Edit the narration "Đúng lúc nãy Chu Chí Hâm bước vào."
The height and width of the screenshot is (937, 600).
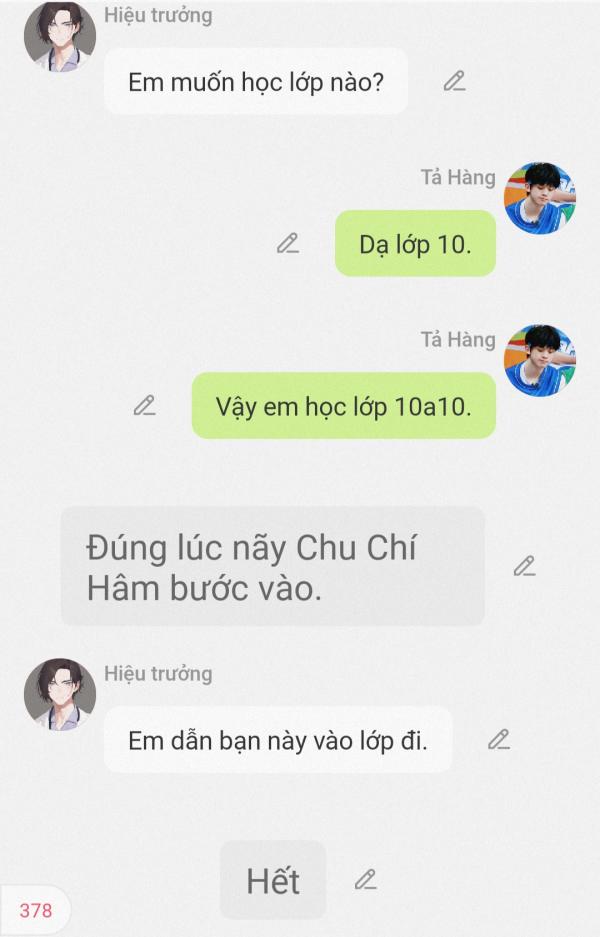tap(524, 566)
